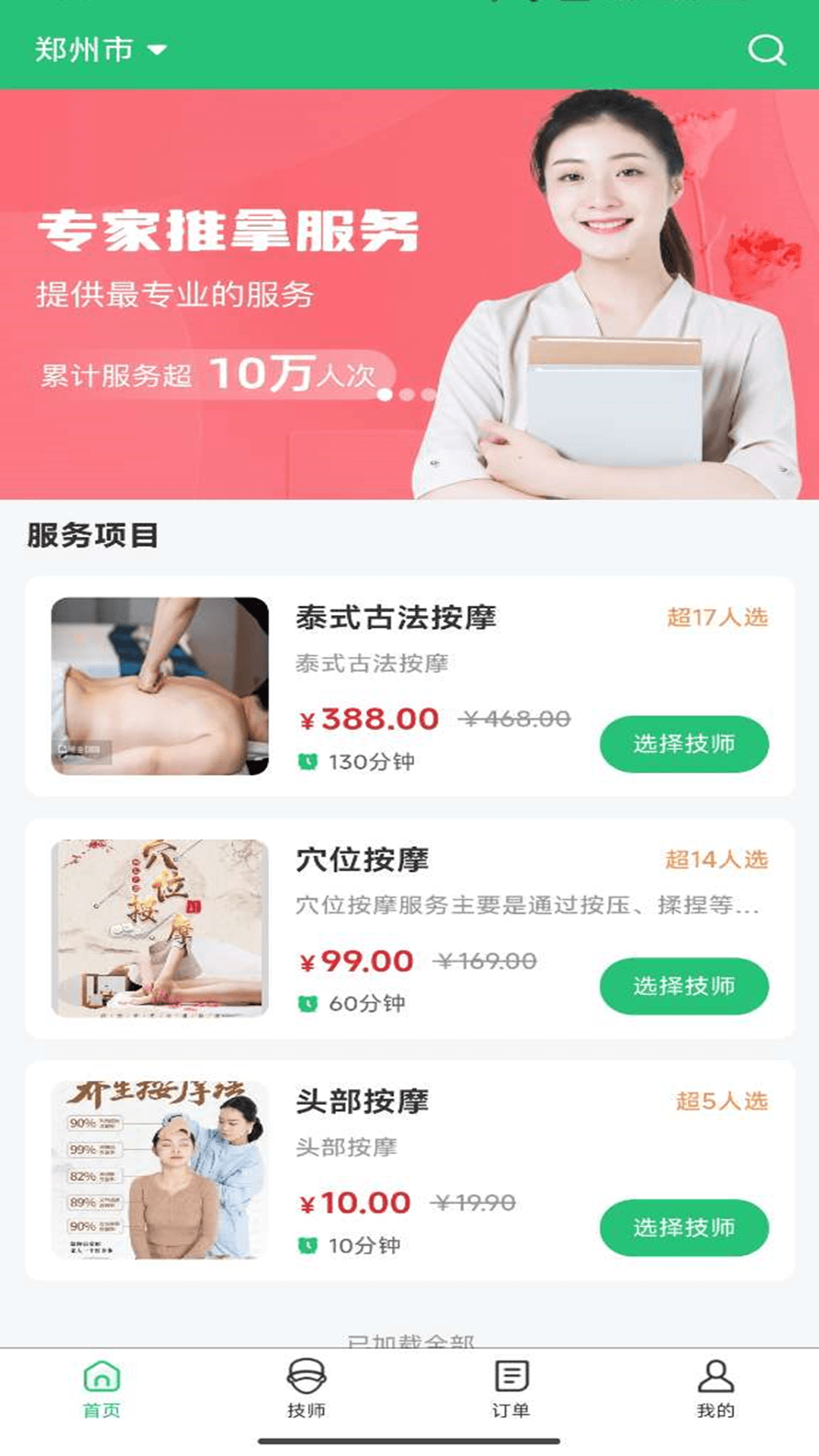Viewport: 819px width, 1456px height.
Task: Open the search icon in the header
Action: click(766, 51)
